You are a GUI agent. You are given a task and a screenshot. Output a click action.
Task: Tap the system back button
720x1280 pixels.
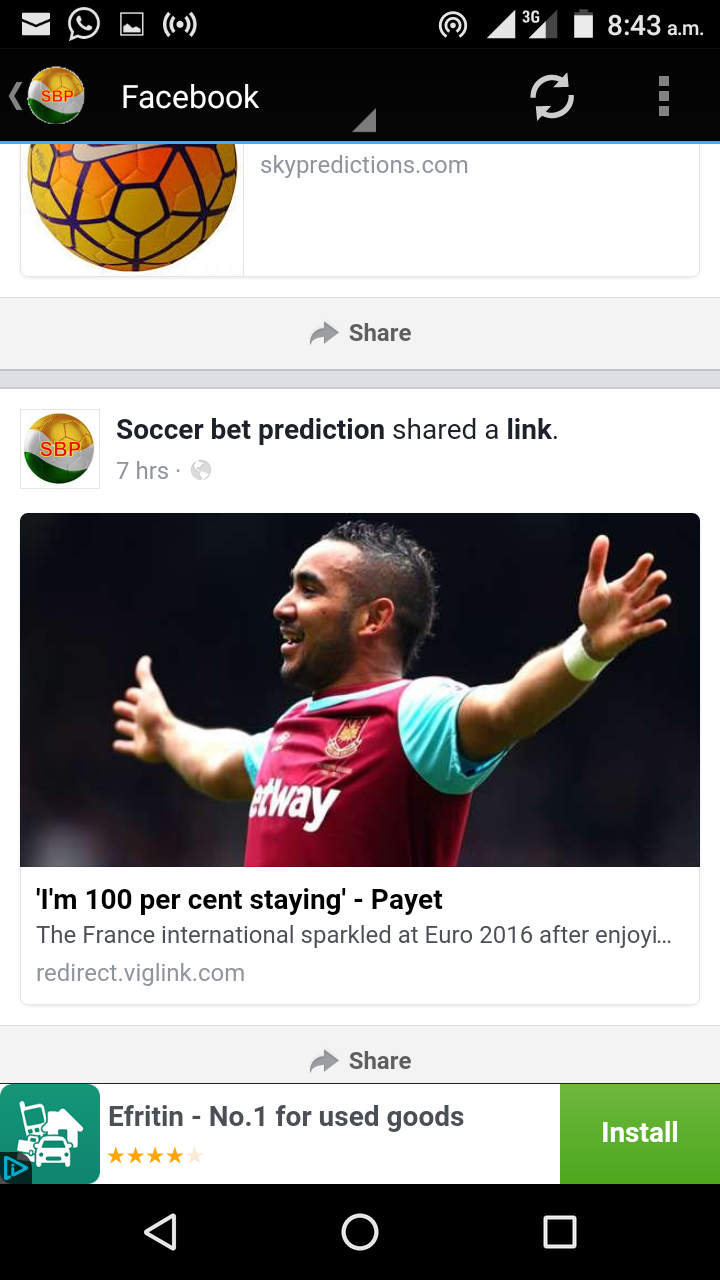point(161,1232)
